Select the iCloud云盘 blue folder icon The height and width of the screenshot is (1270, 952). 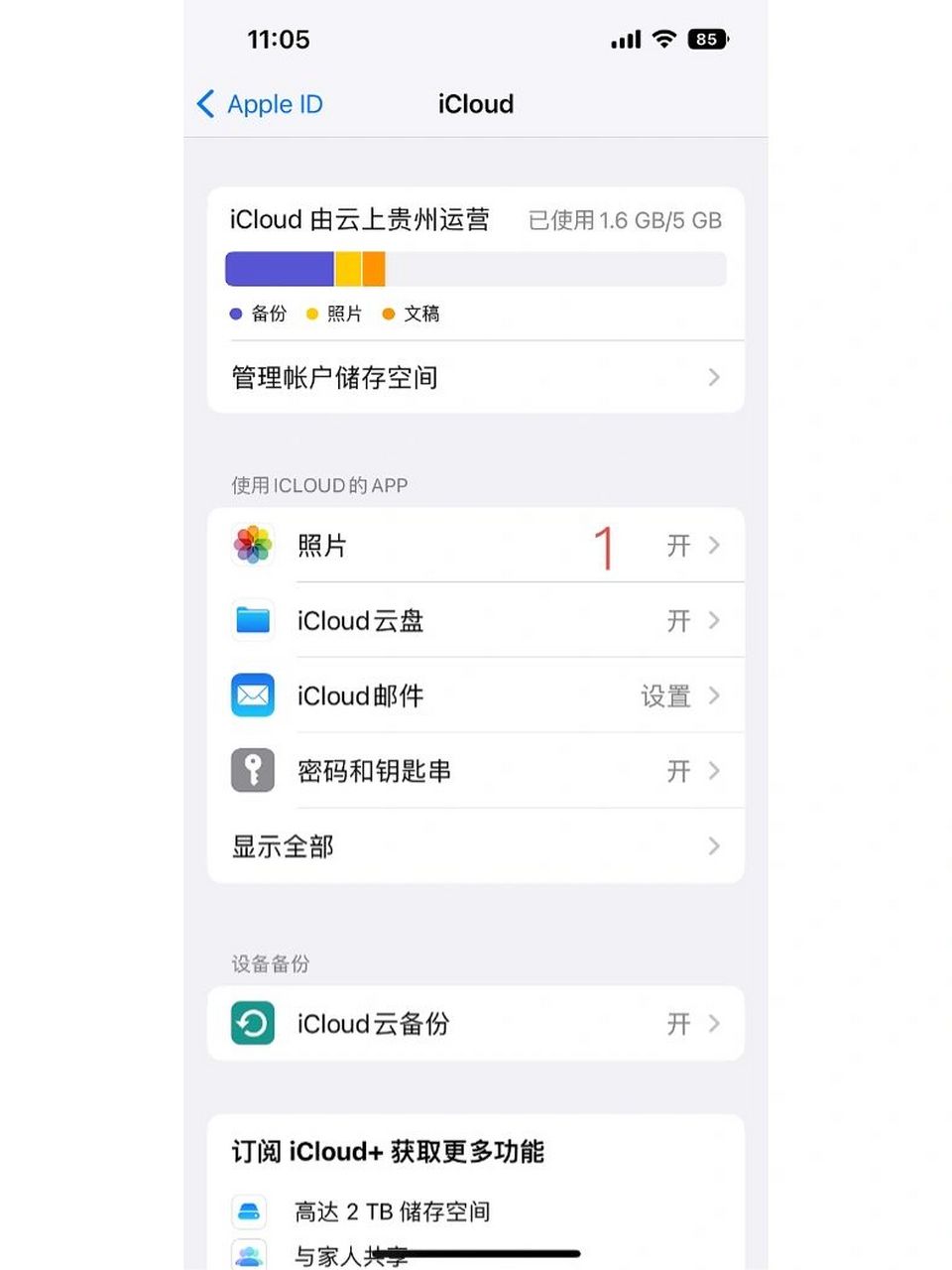(x=253, y=620)
